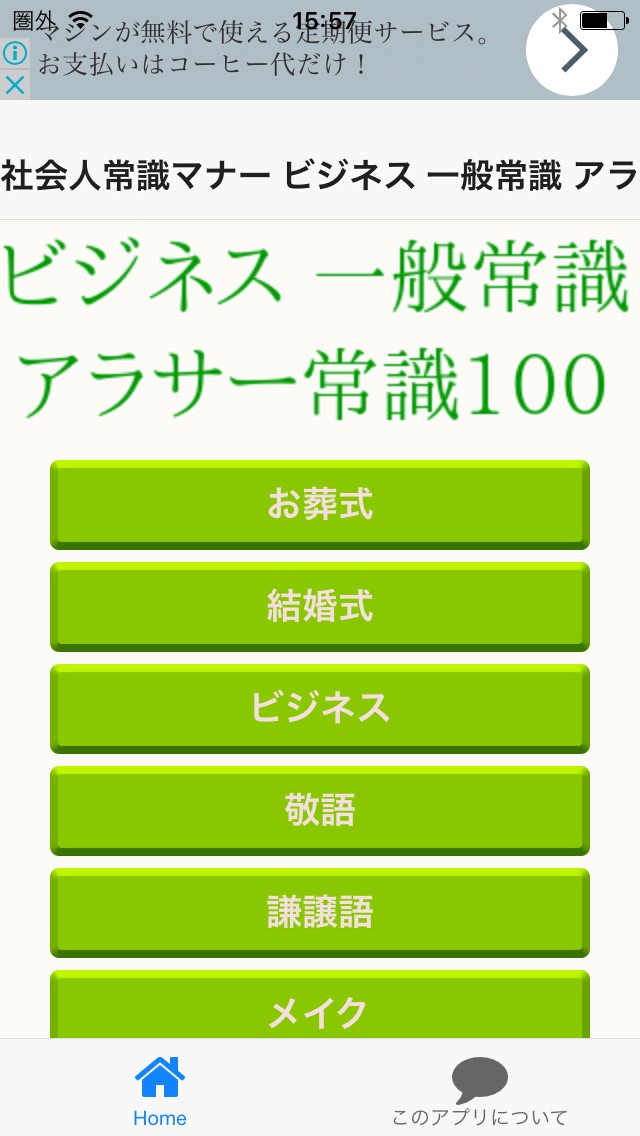Open the ビジネス section
The image size is (640, 1136).
pos(320,708)
